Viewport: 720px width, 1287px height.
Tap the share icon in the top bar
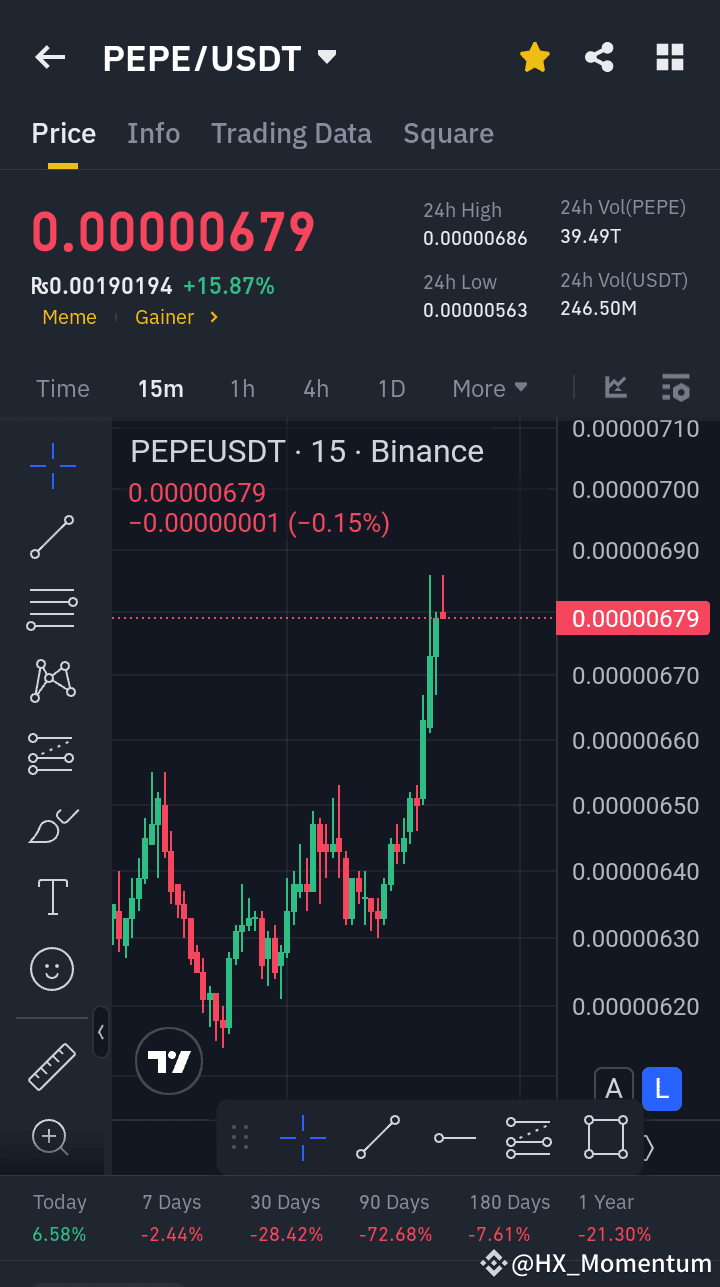pos(599,57)
